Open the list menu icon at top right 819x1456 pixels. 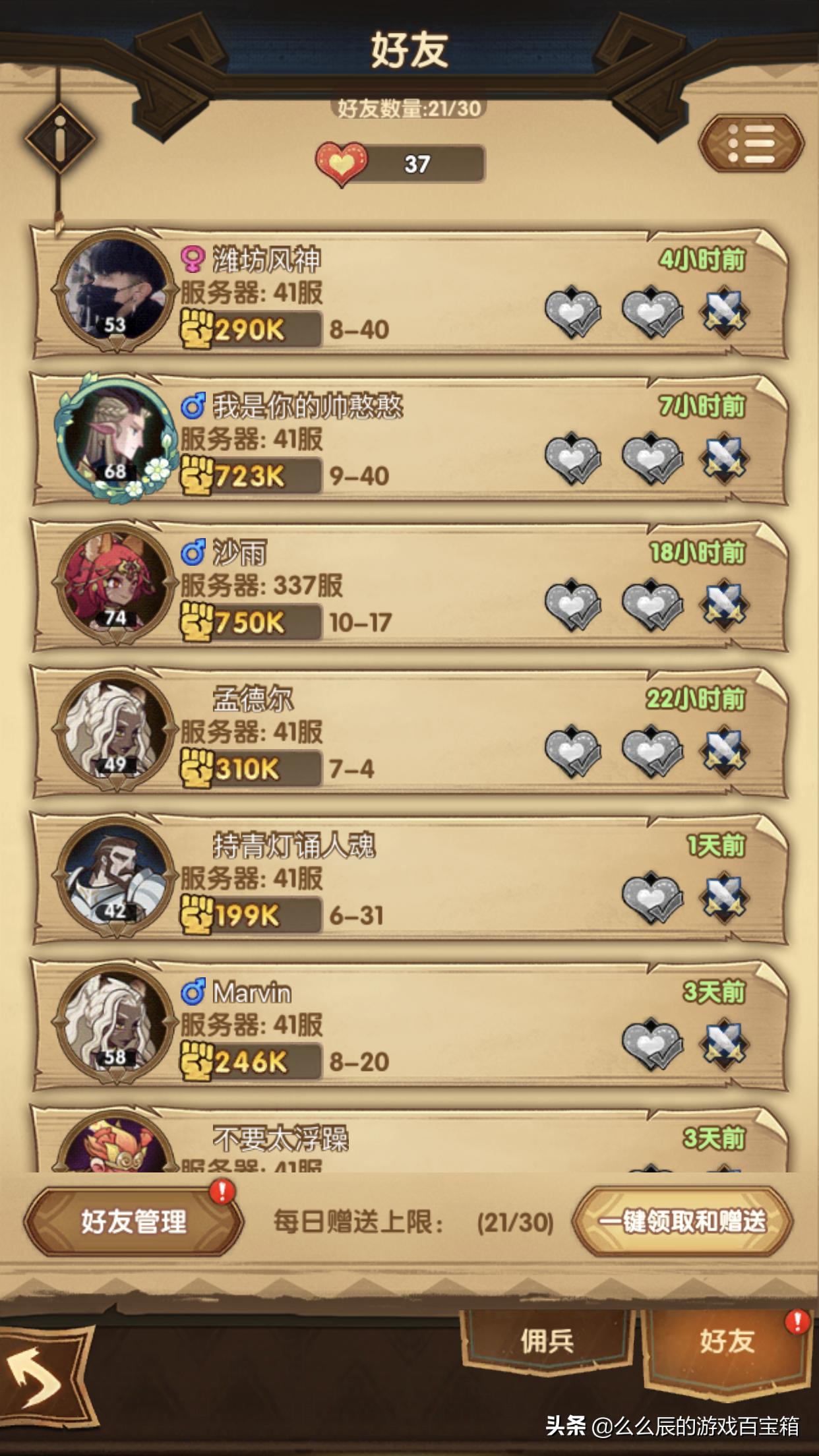tap(750, 143)
